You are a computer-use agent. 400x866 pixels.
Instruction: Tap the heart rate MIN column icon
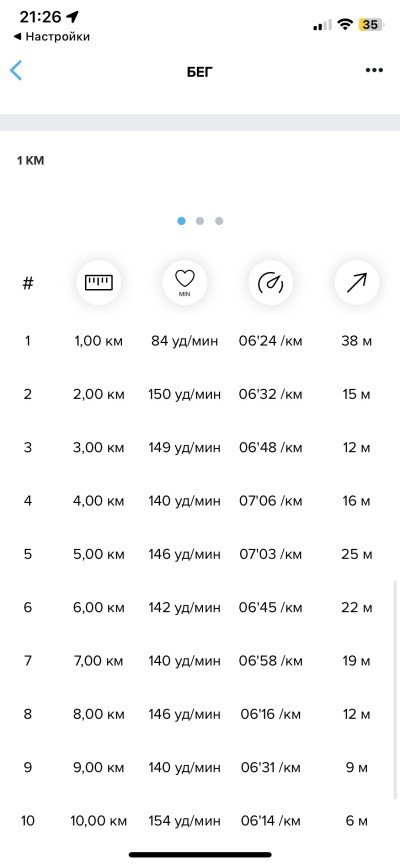pos(185,283)
